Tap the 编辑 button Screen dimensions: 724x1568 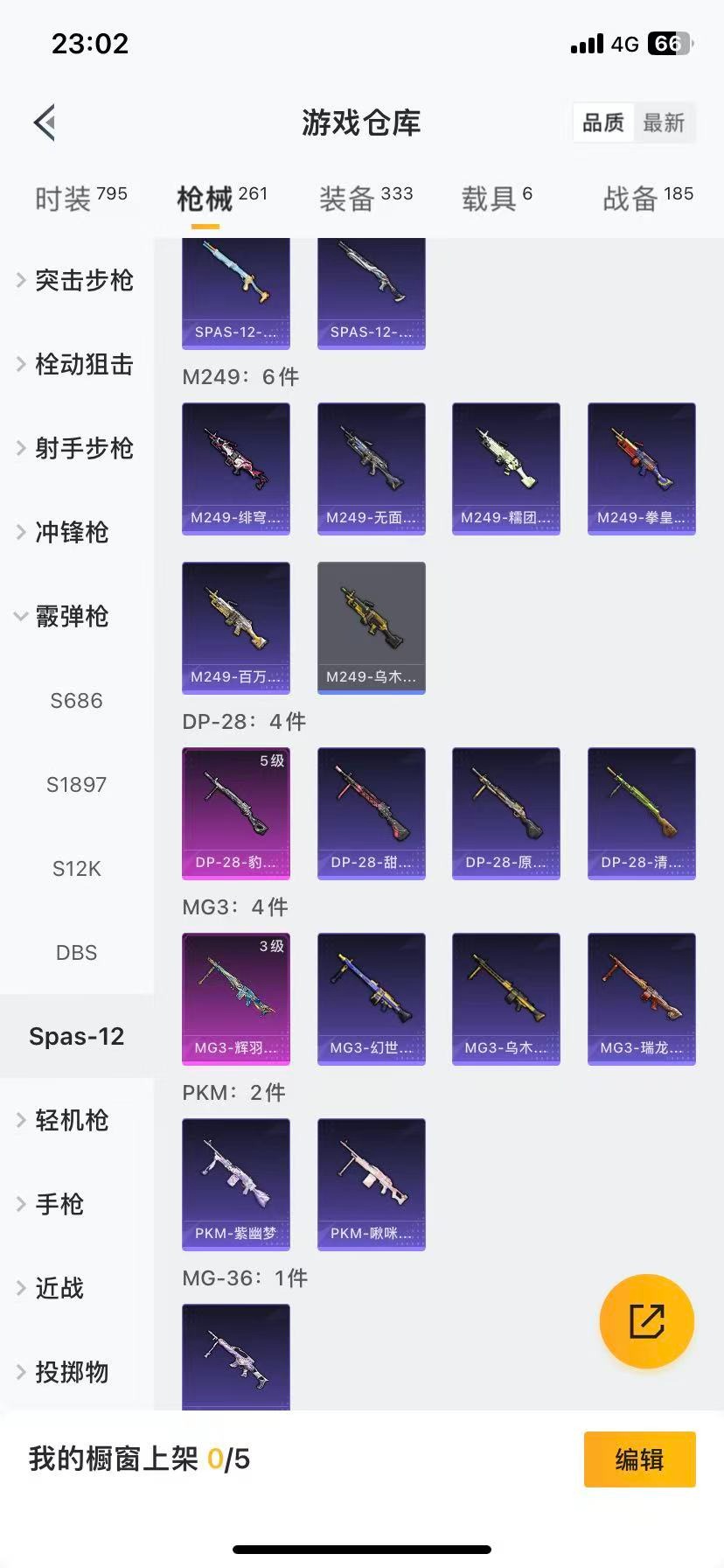pyautogui.click(x=639, y=1459)
